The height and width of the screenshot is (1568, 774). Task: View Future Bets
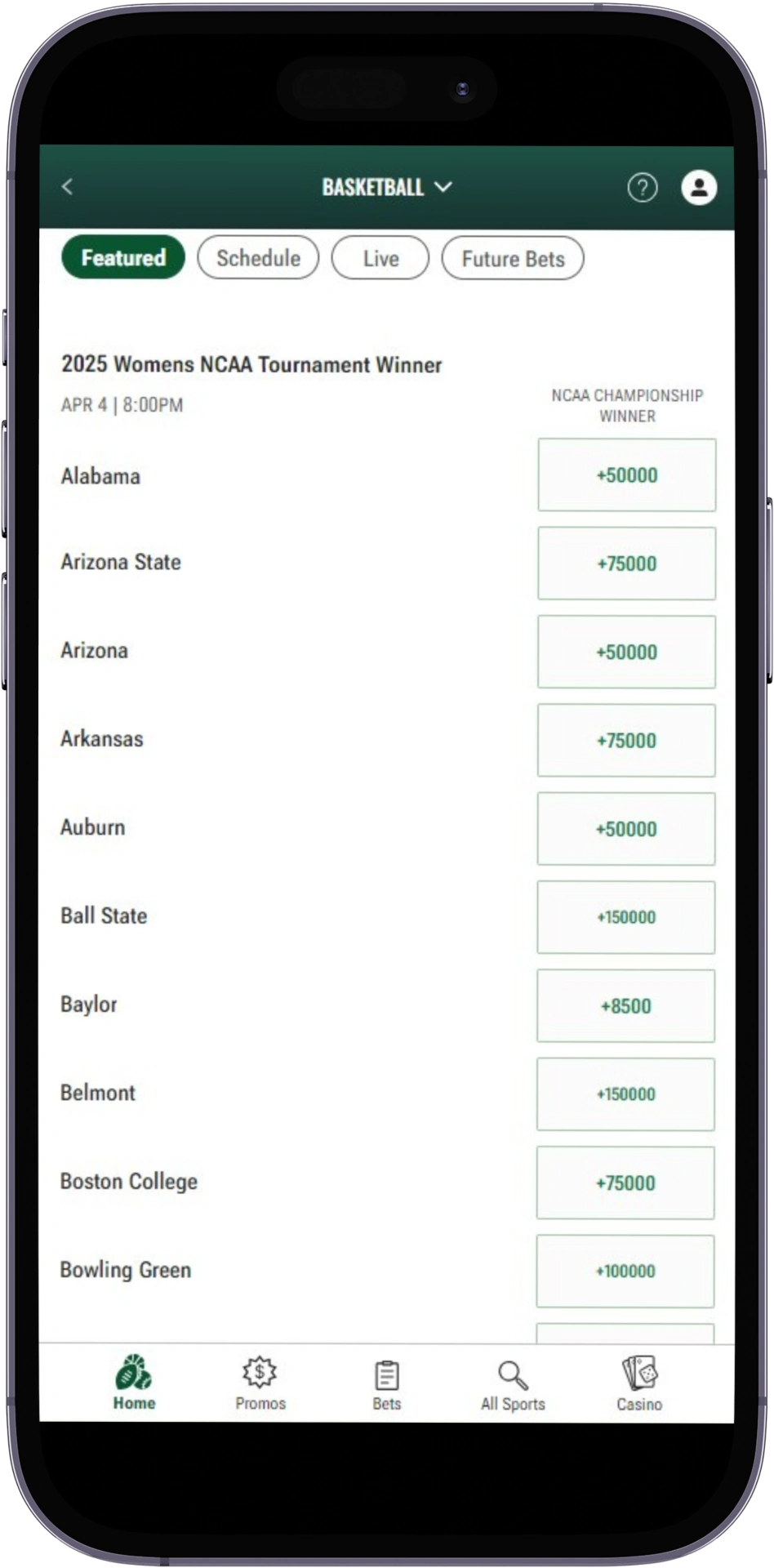(513, 259)
